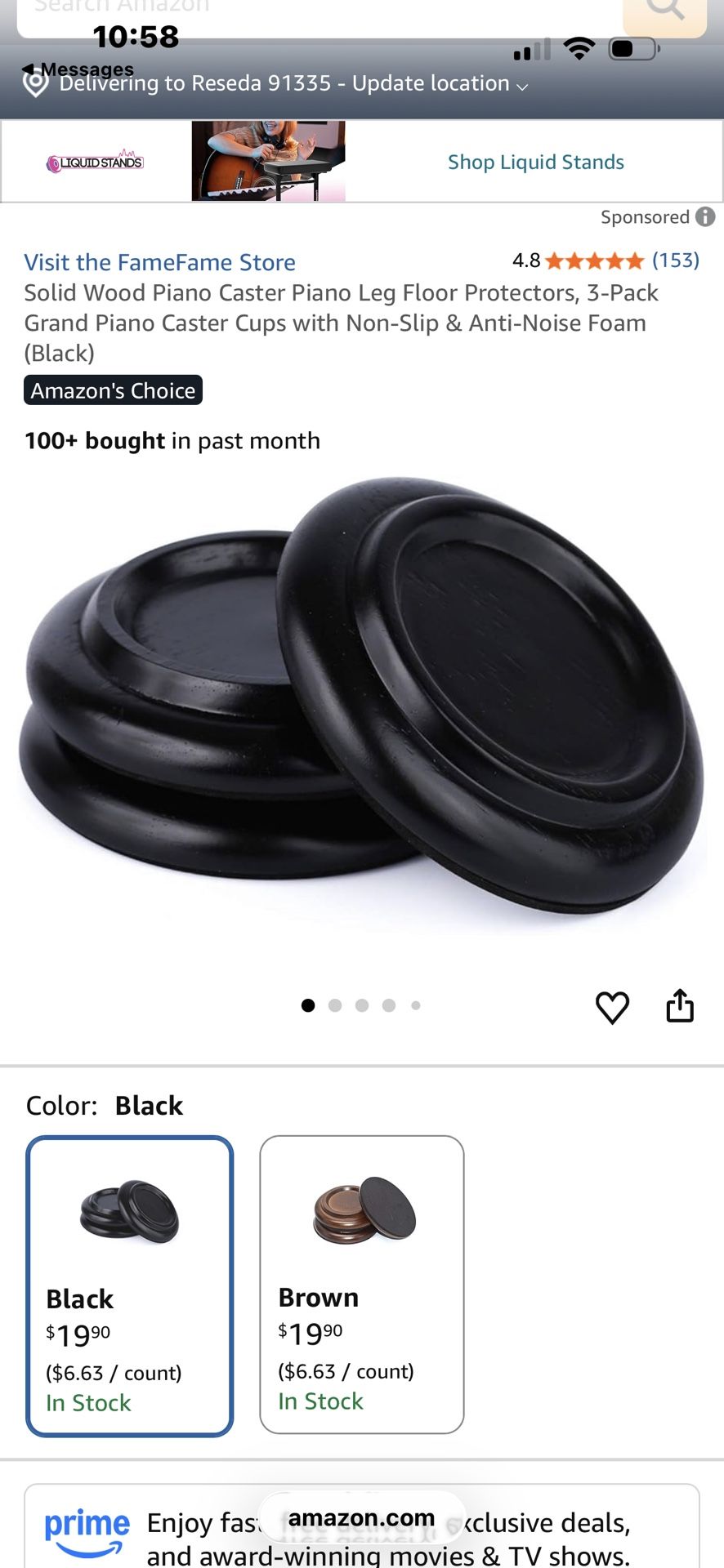Open the 153 customer reviews
724x1568 pixels.
coord(675,261)
